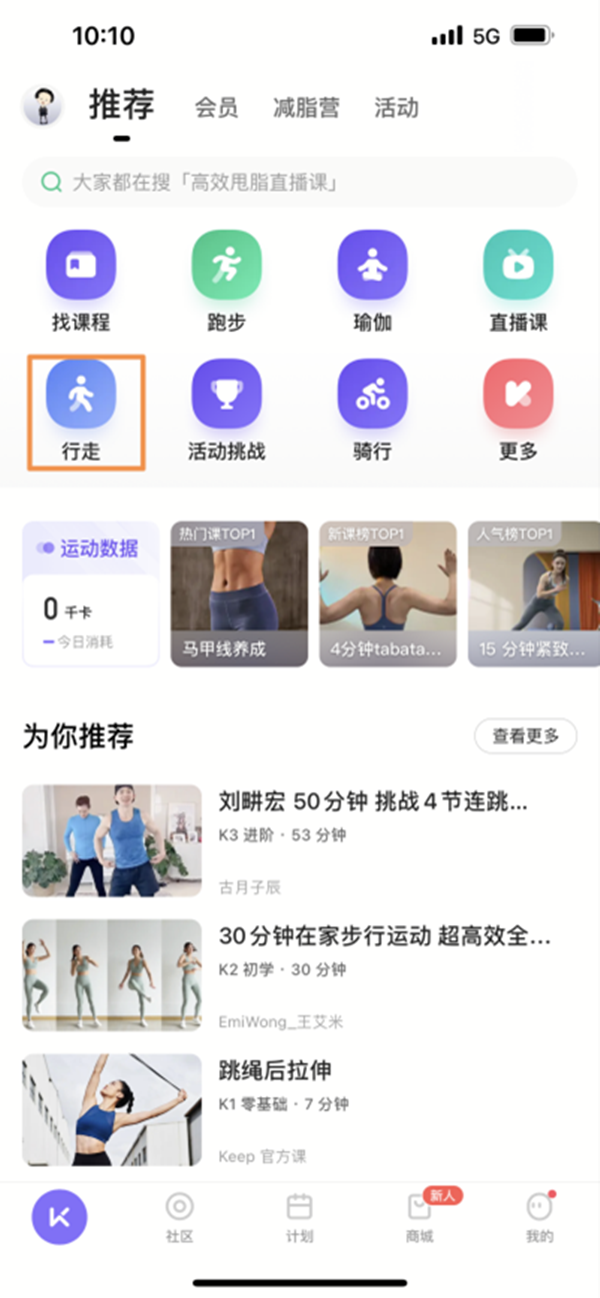600x1298 pixels.
Task: Open 跑步 running shortcut
Action: 227,279
